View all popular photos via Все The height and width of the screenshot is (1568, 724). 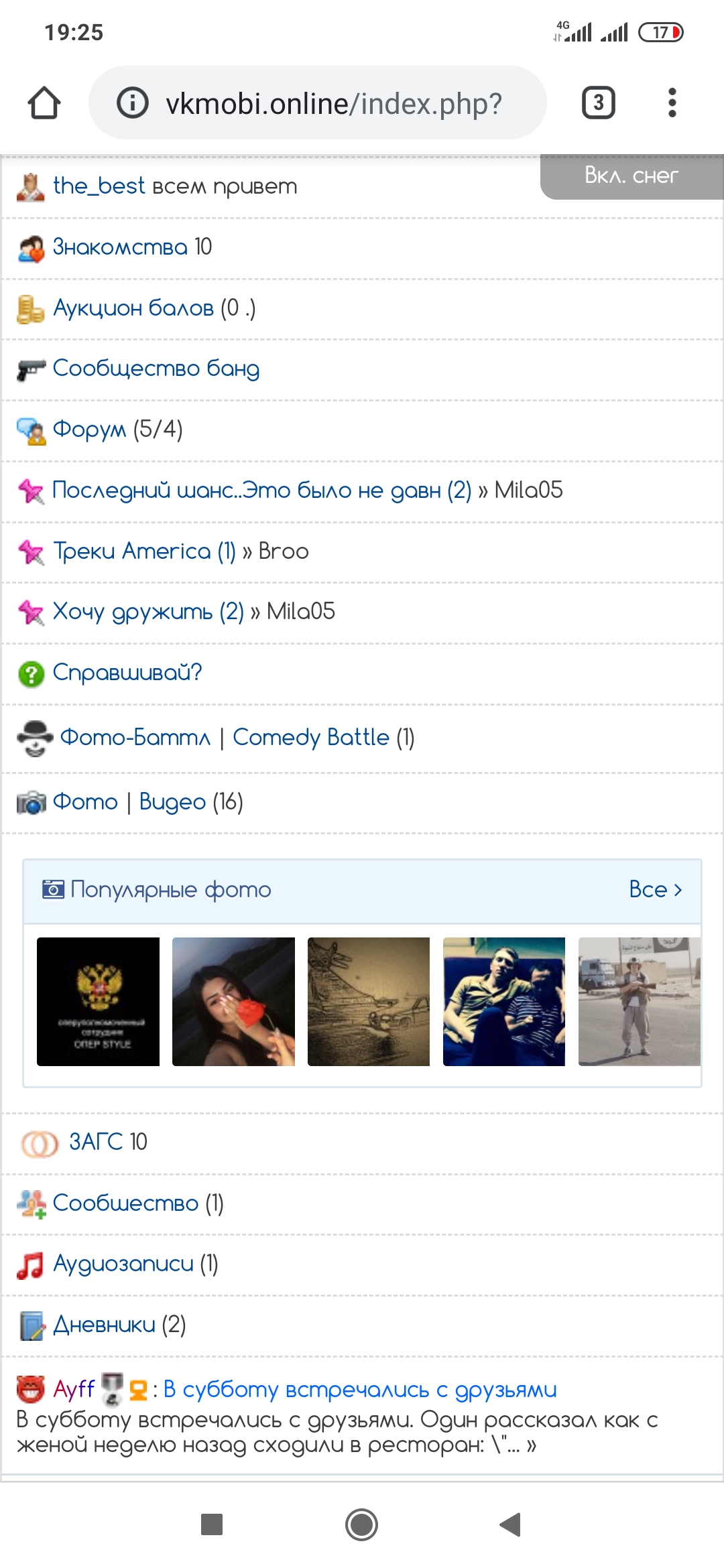coord(655,890)
